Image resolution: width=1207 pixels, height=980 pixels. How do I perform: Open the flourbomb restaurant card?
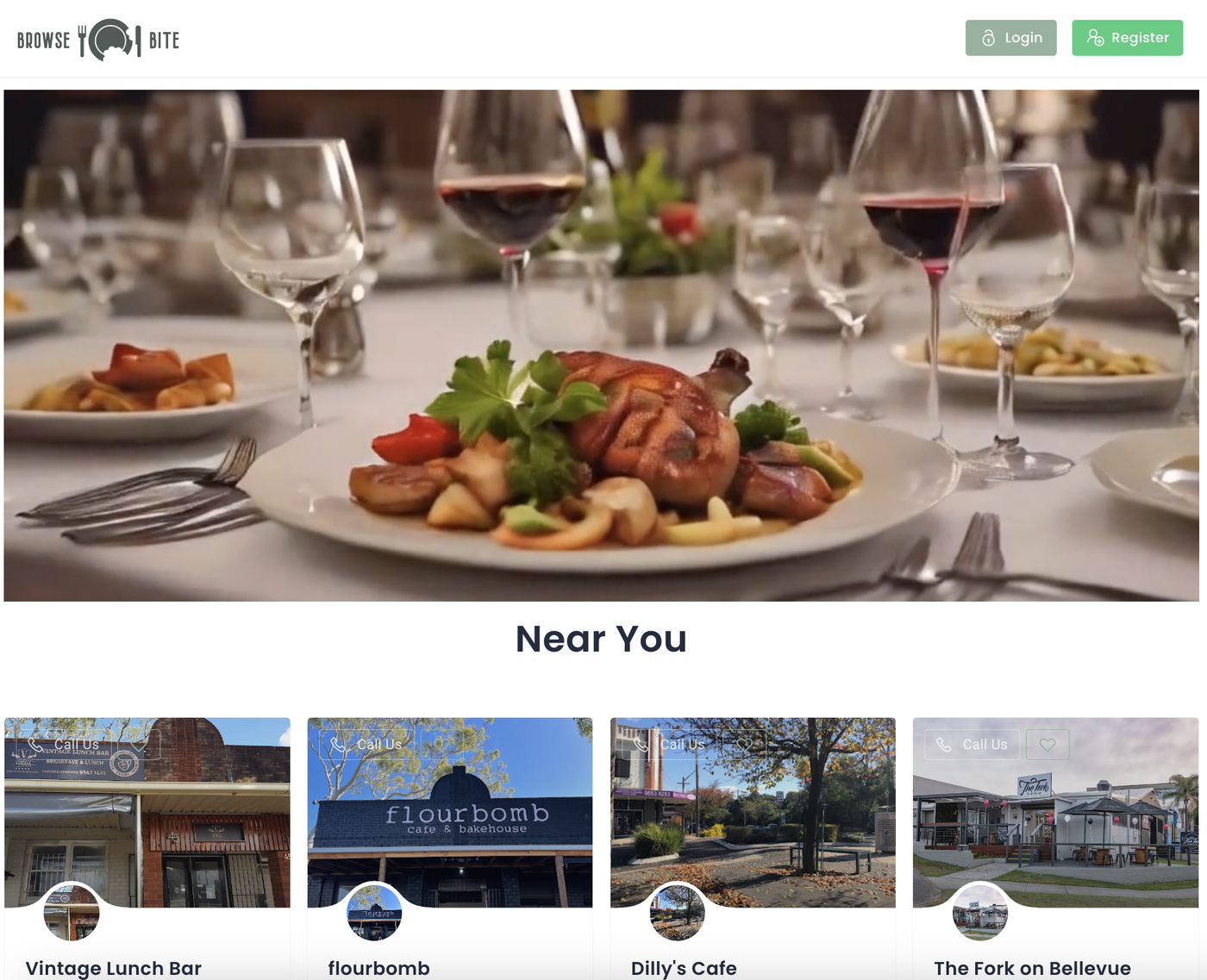coord(378,968)
